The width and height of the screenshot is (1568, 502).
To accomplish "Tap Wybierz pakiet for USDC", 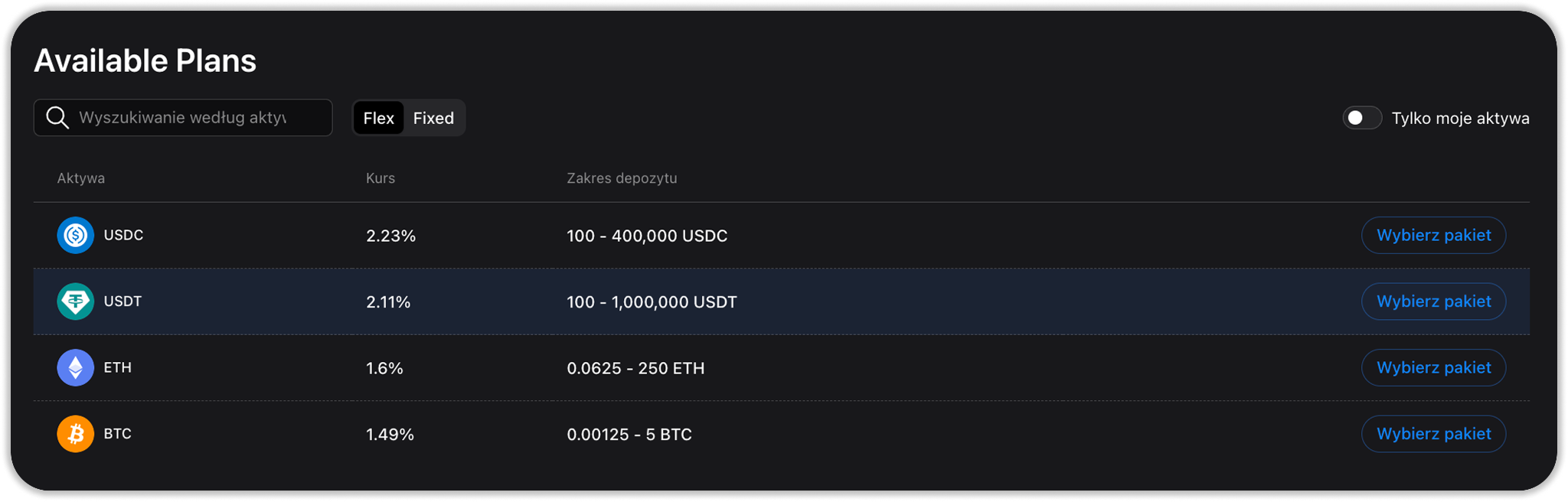I will [1433, 236].
